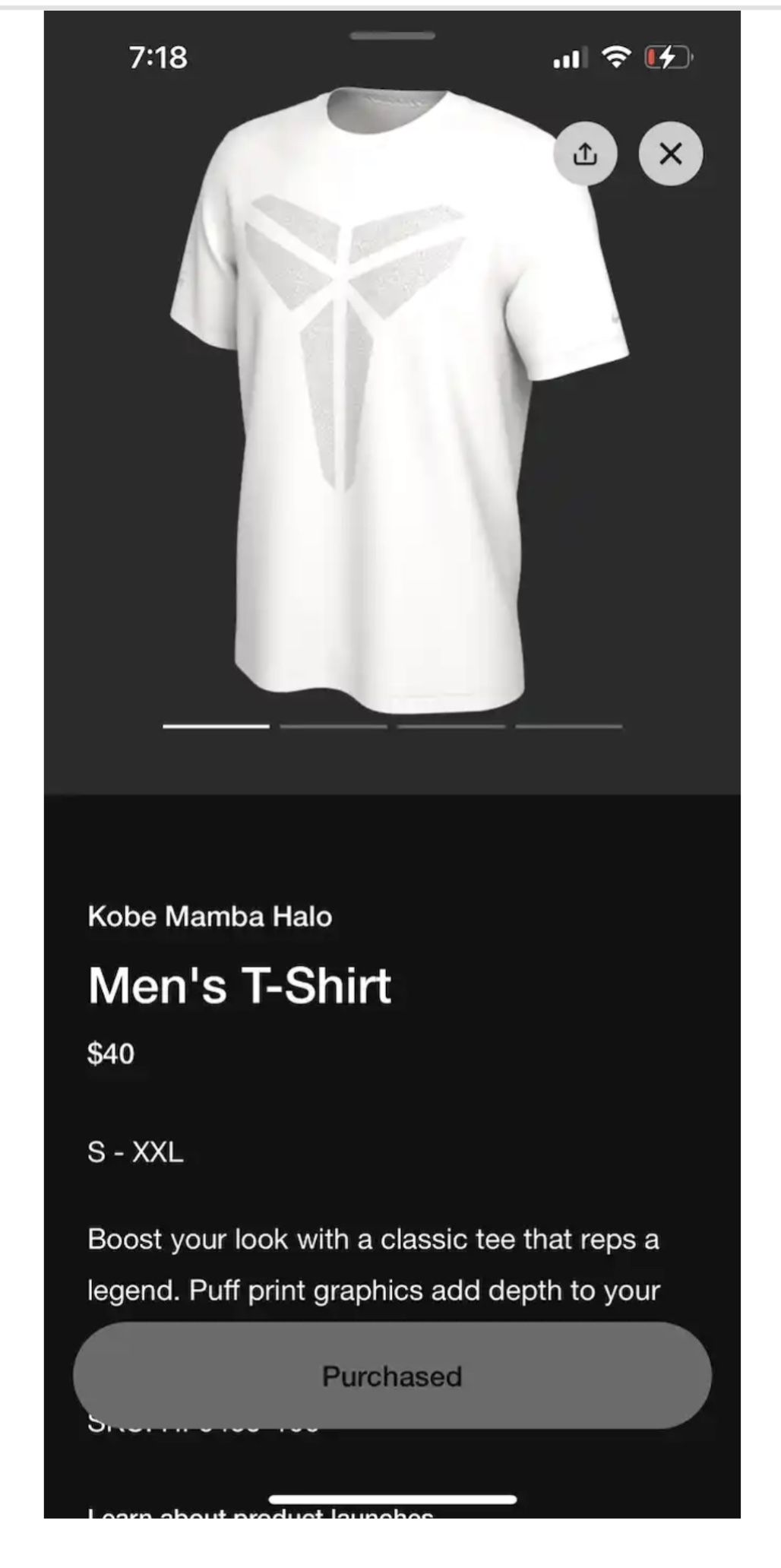
Task: Tap the battery indicator in the status bar
Action: click(x=667, y=56)
